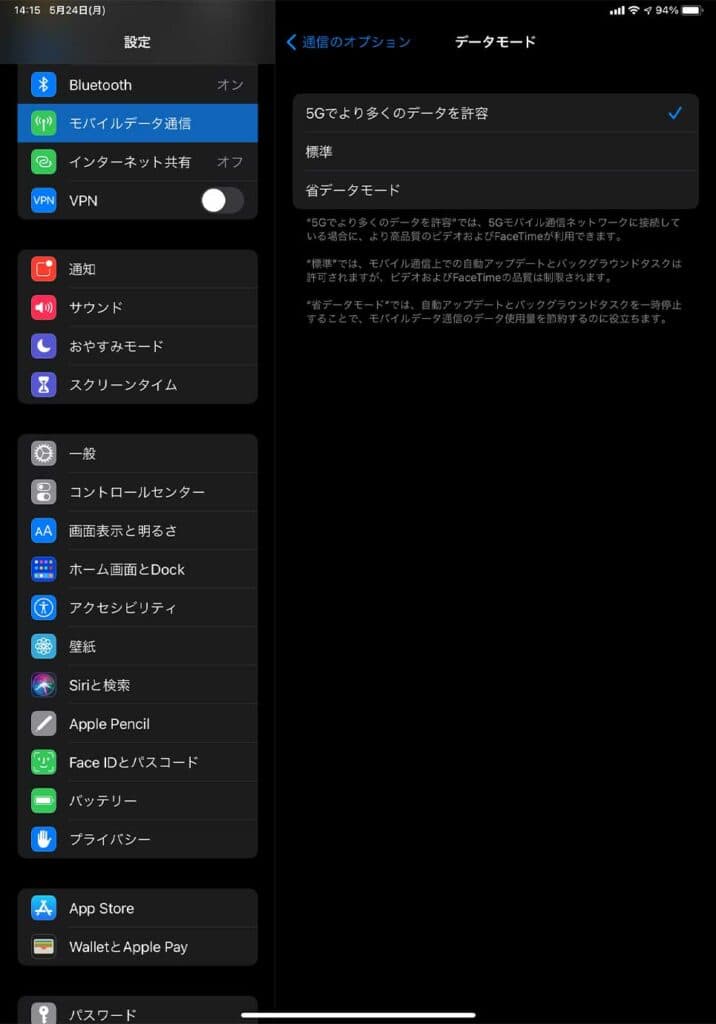Select 5Gでより多くのデータを許容 option
Image resolution: width=716 pixels, height=1024 pixels.
pos(495,114)
